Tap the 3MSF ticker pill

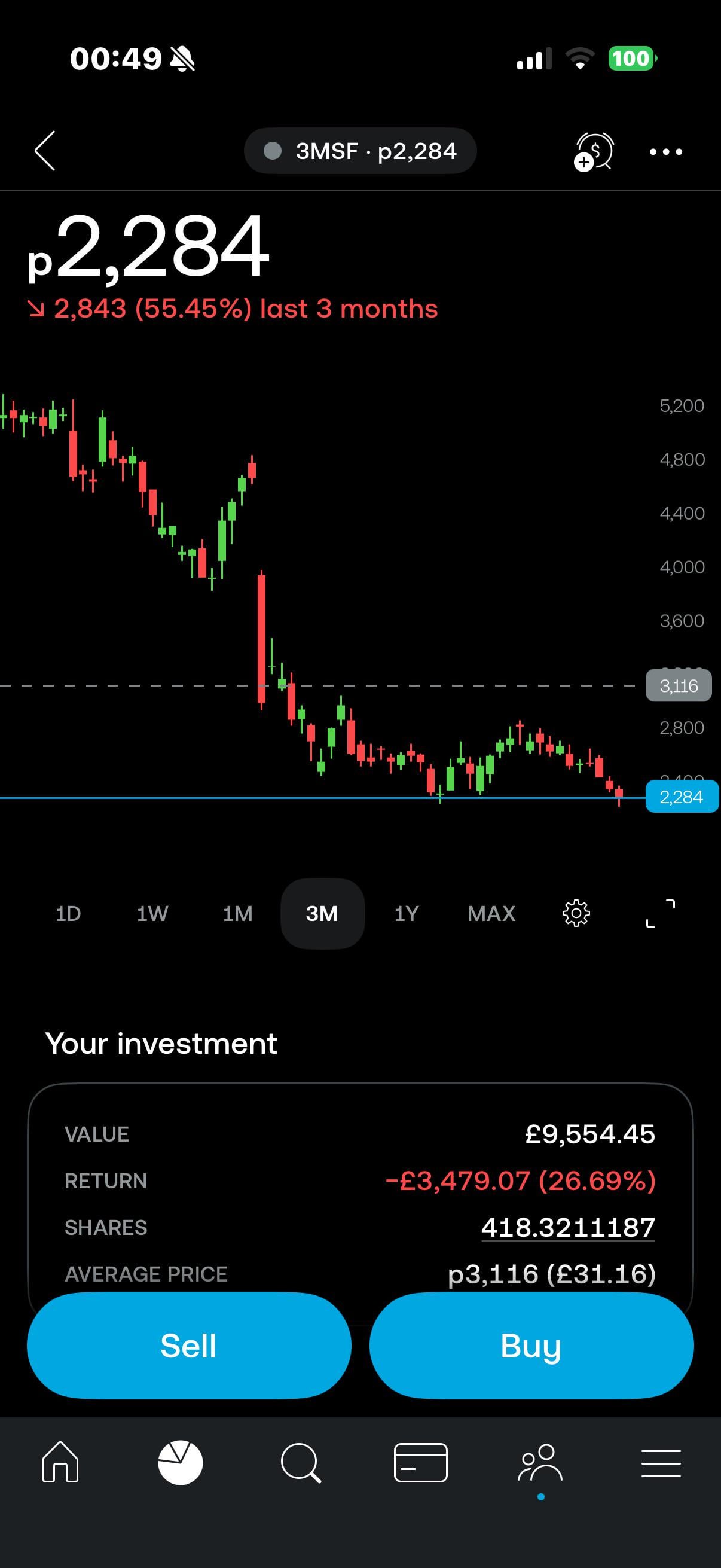pyautogui.click(x=360, y=151)
